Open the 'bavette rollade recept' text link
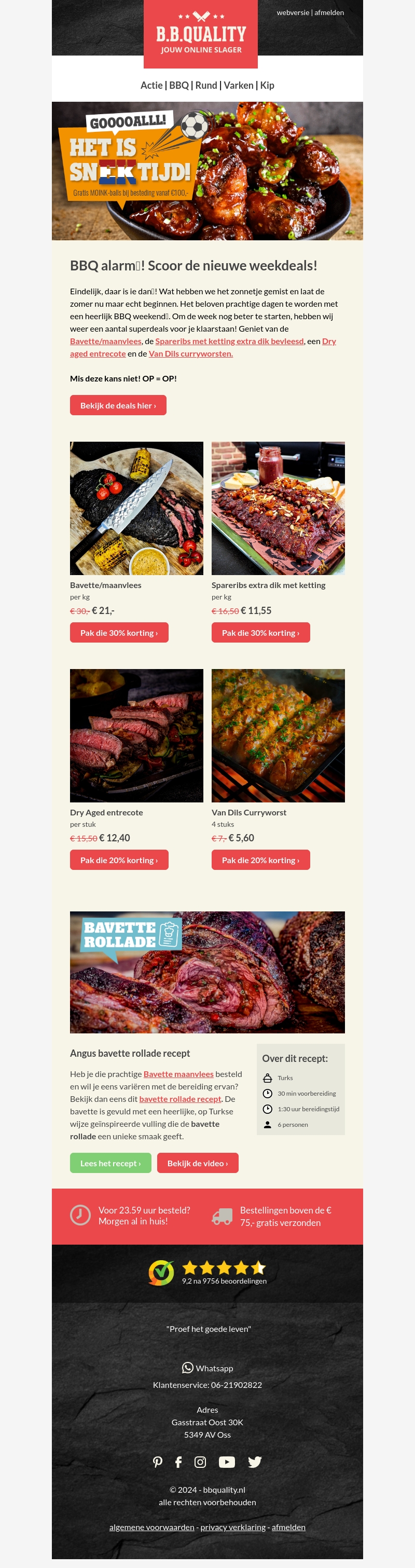The height and width of the screenshot is (1568, 415). point(180,1099)
